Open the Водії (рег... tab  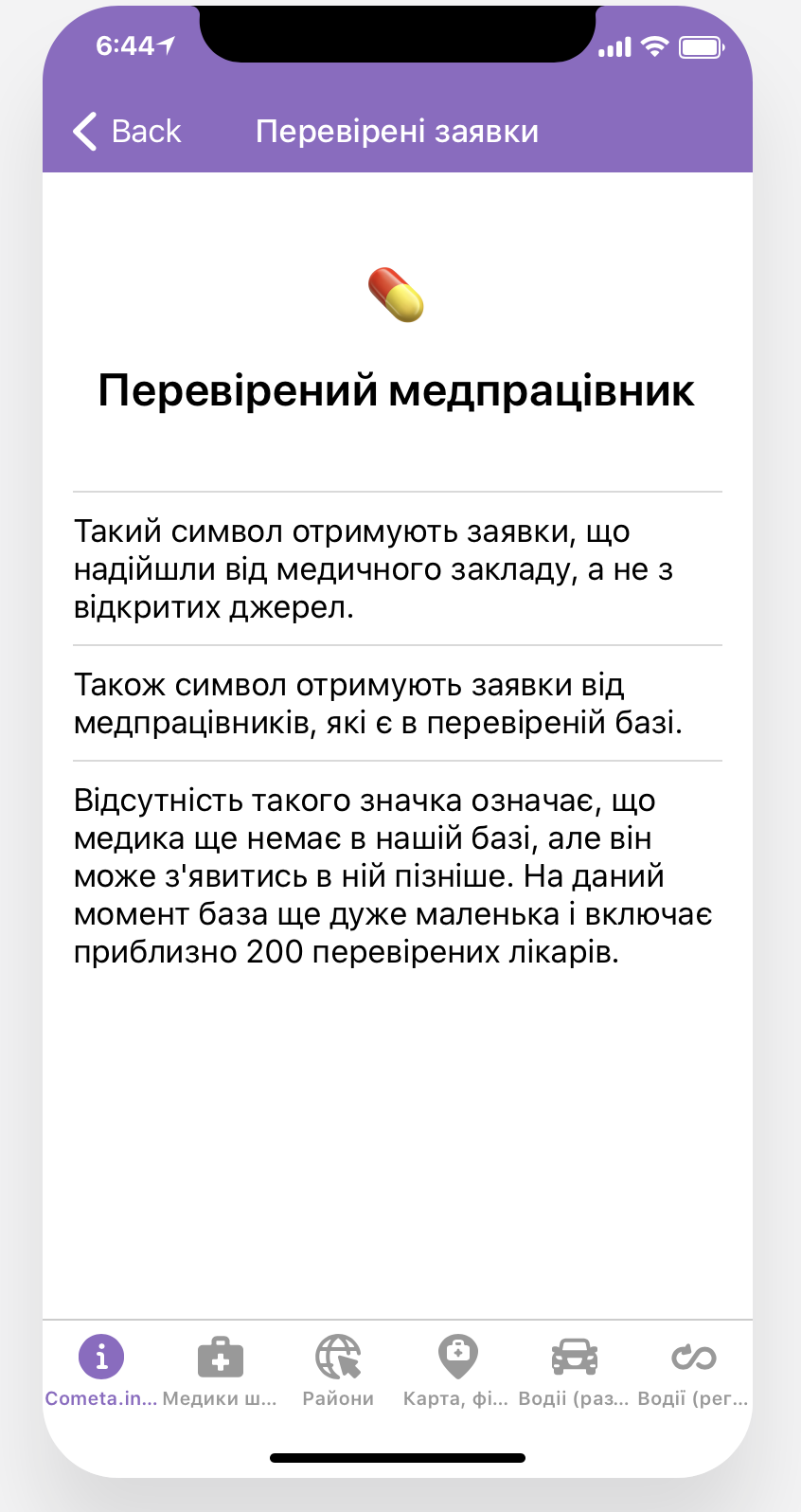693,1371
